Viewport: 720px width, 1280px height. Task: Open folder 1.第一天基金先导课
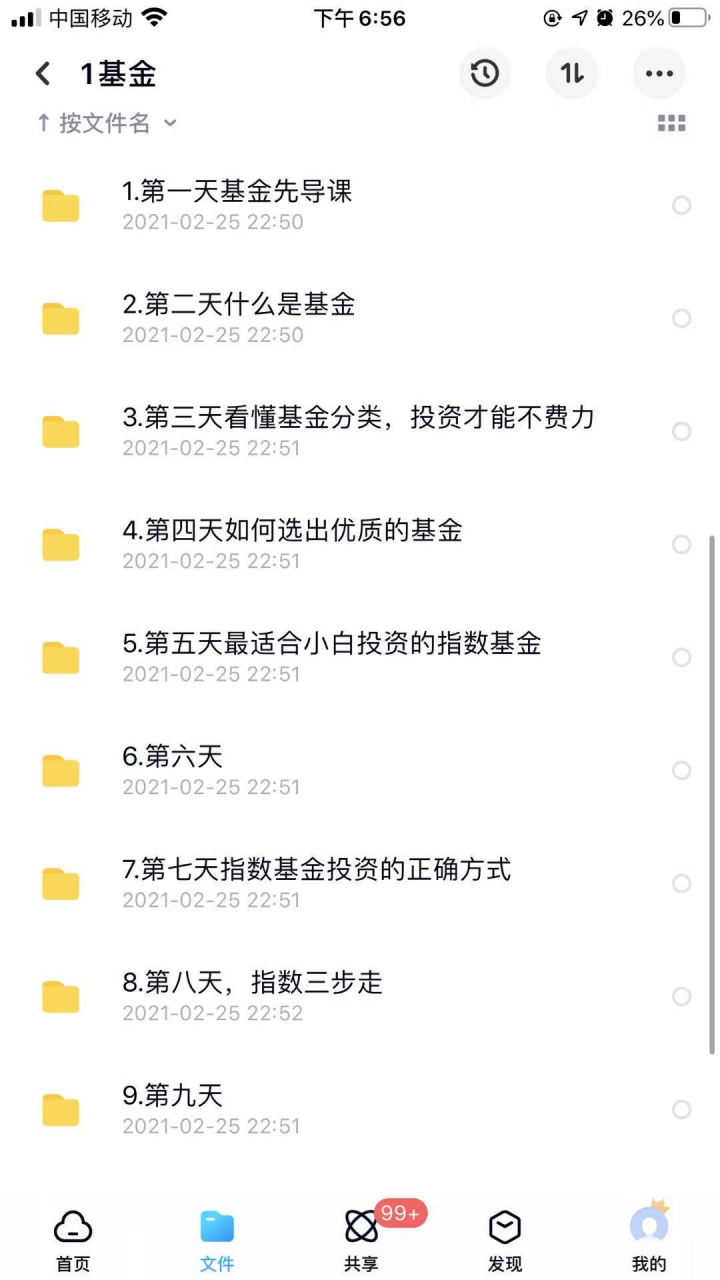pos(360,205)
